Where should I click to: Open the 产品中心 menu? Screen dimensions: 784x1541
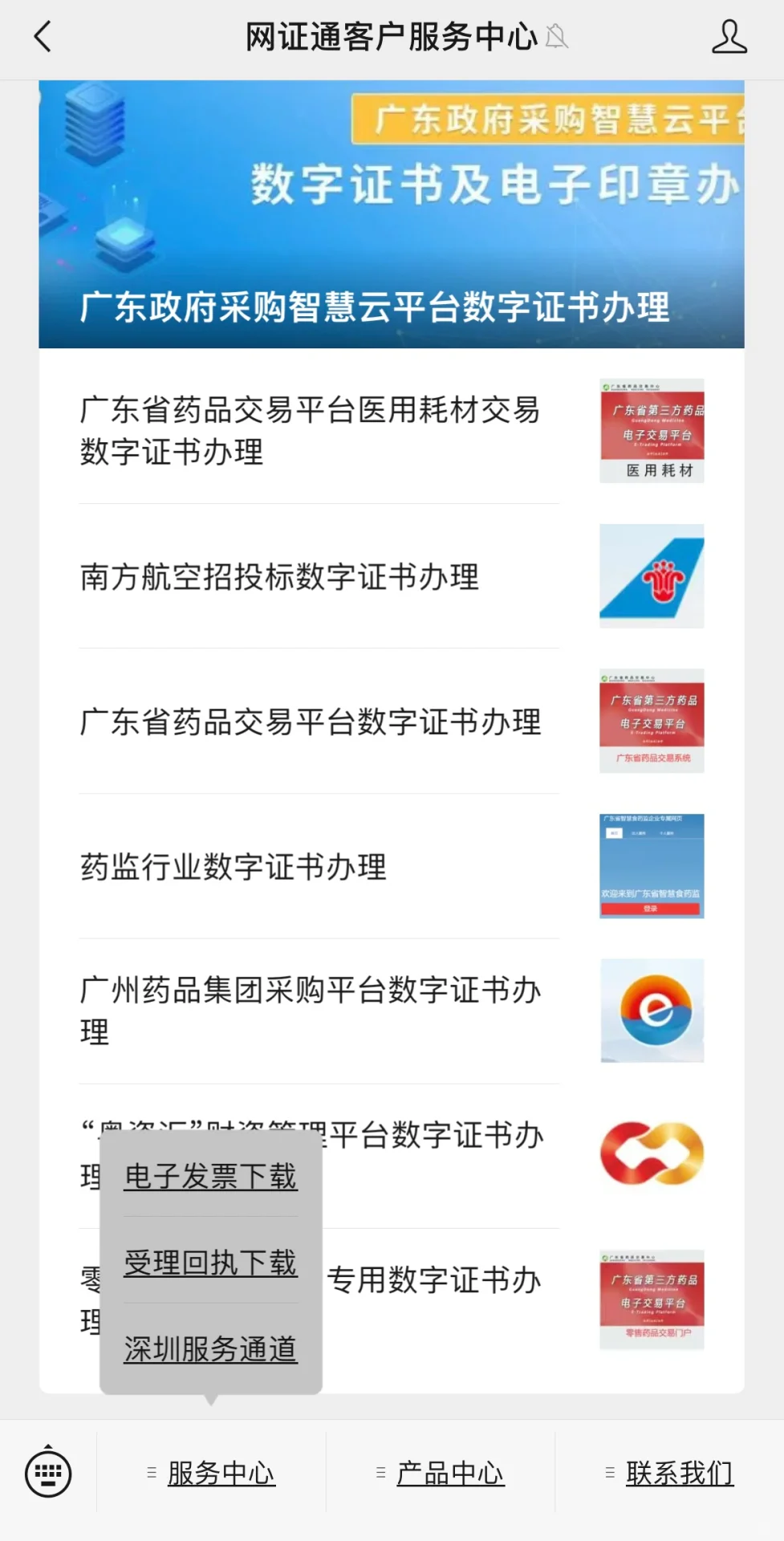(x=441, y=1474)
